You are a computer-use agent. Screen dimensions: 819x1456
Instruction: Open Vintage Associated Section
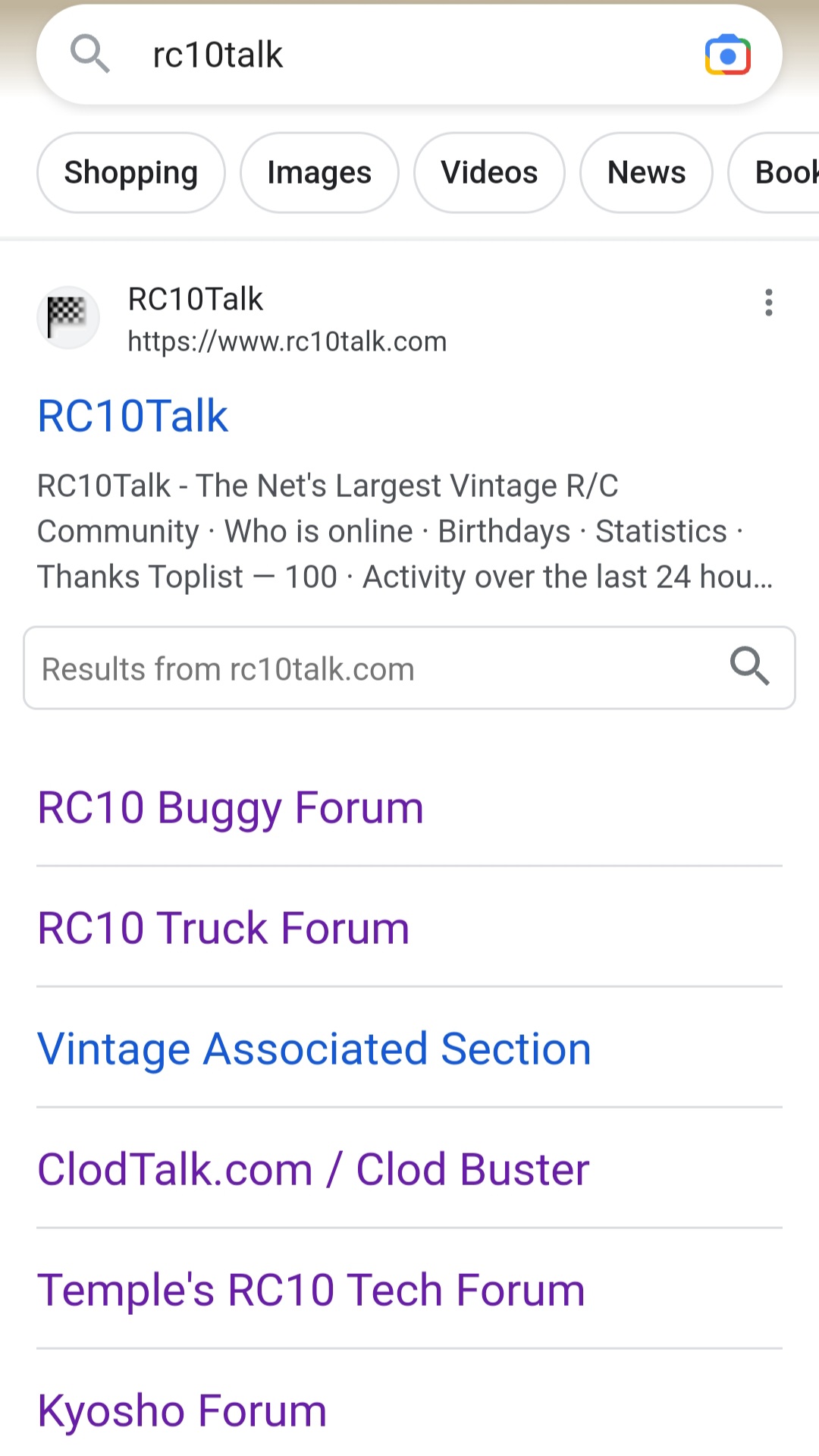(314, 1049)
